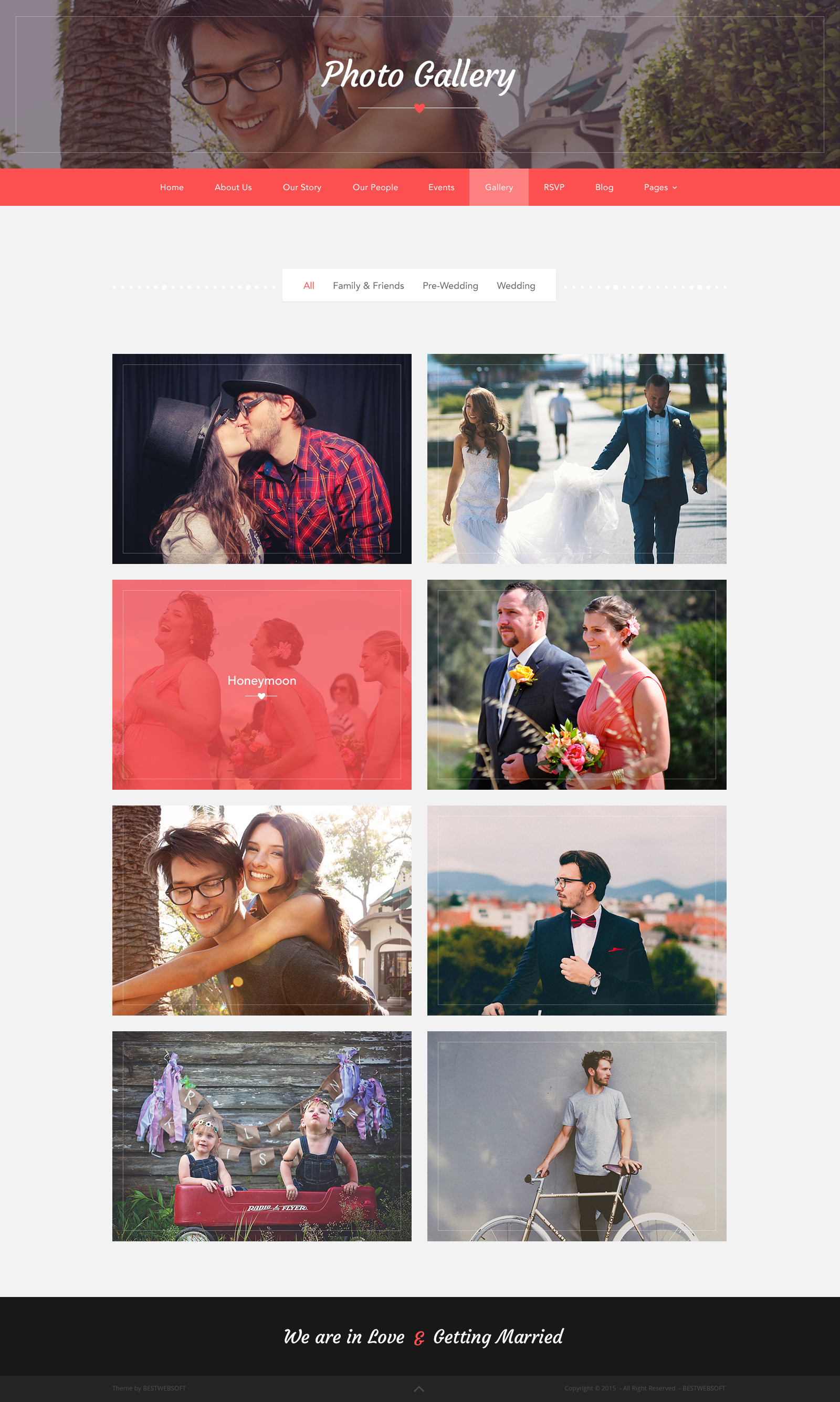
Task: Open the About Us page
Action: click(233, 187)
